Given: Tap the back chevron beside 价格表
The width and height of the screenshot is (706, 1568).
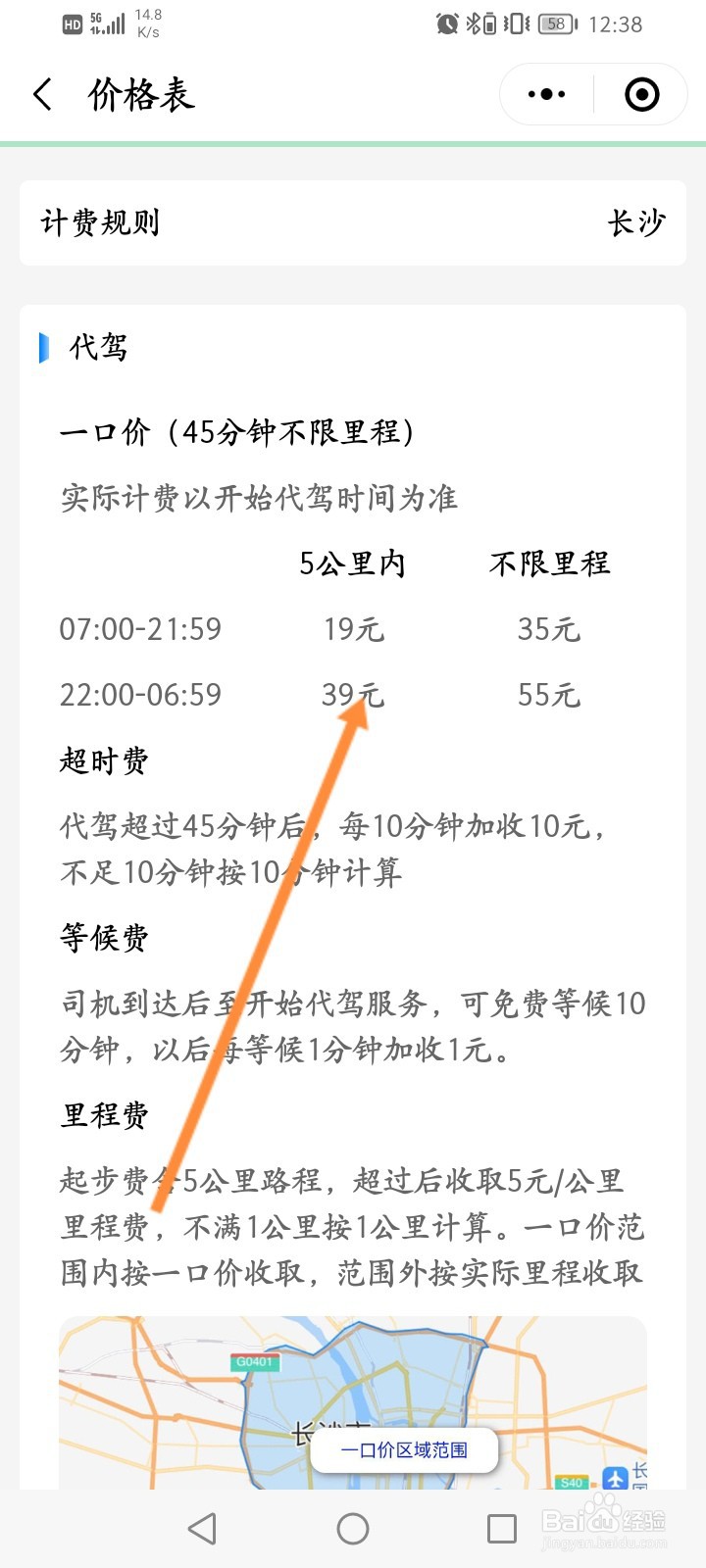Looking at the screenshot, I should click(41, 95).
